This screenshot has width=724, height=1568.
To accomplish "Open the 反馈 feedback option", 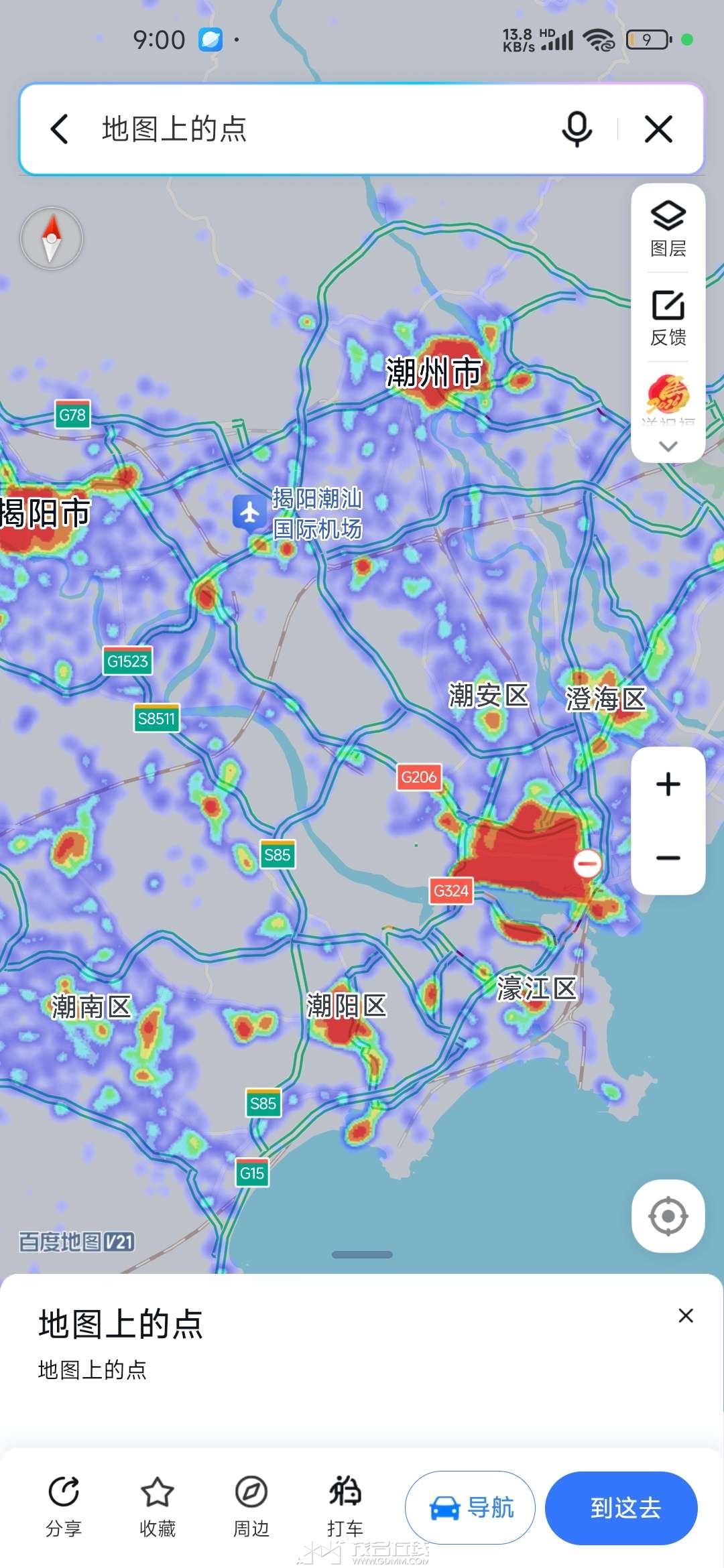I will (x=668, y=317).
